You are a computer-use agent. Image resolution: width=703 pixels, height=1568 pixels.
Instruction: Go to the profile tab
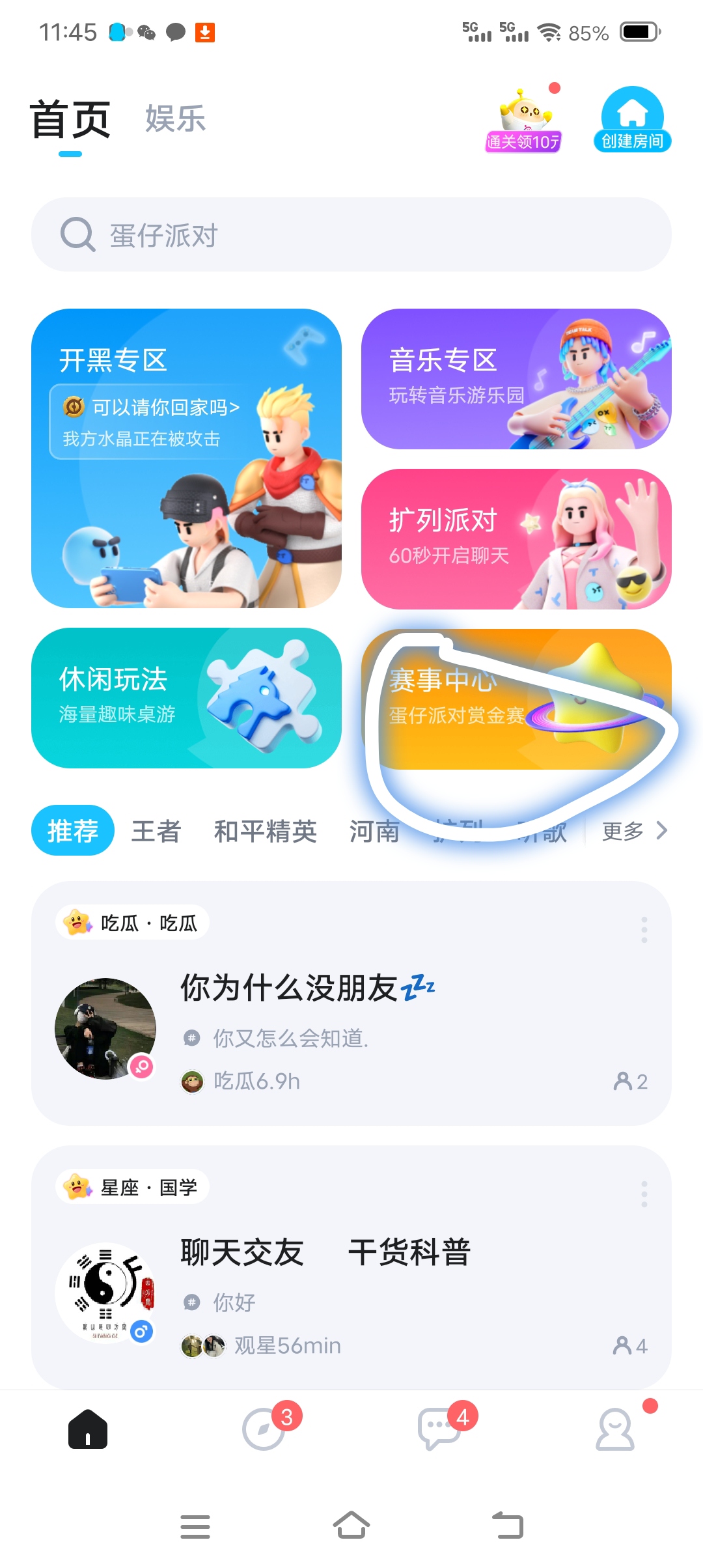(616, 1429)
